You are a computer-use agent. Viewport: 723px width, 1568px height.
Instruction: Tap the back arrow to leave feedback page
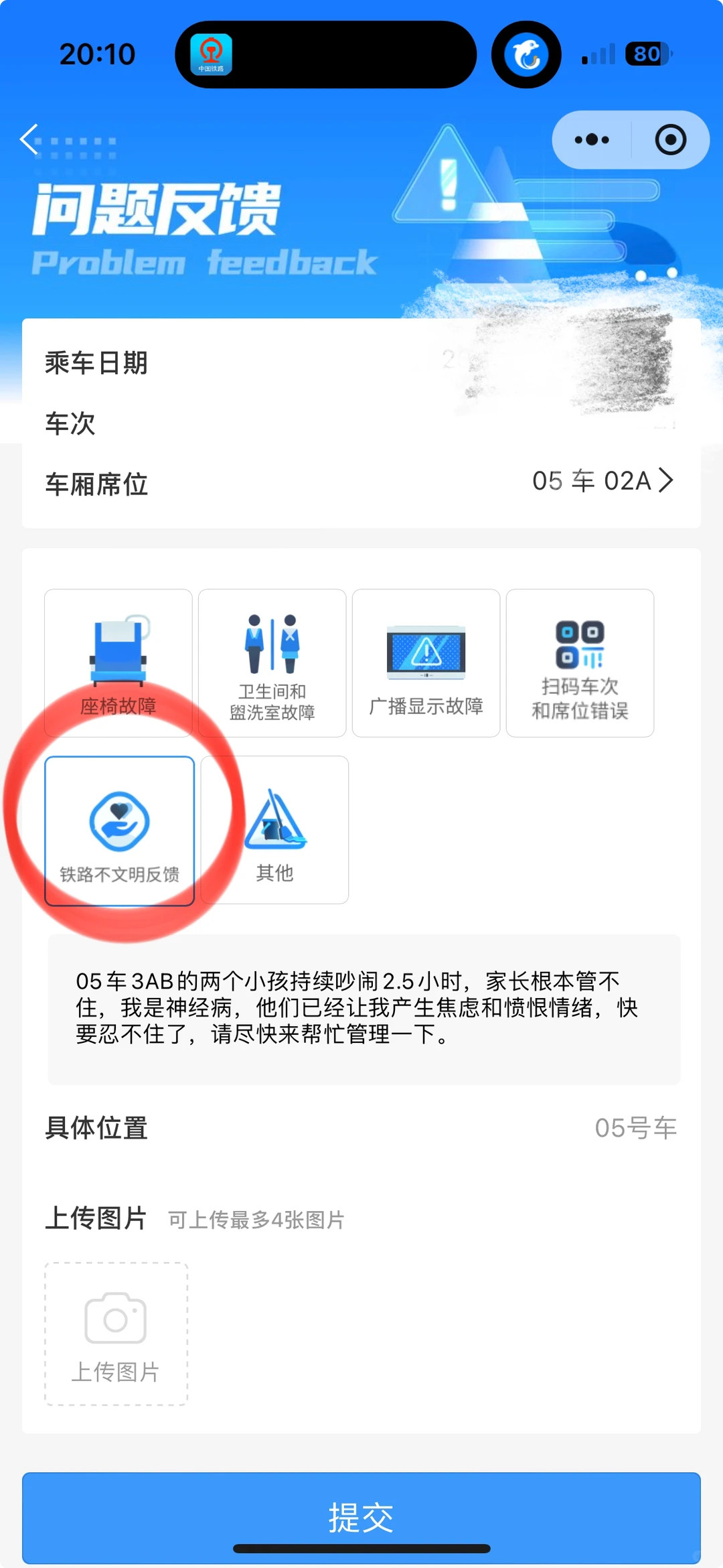(x=28, y=139)
